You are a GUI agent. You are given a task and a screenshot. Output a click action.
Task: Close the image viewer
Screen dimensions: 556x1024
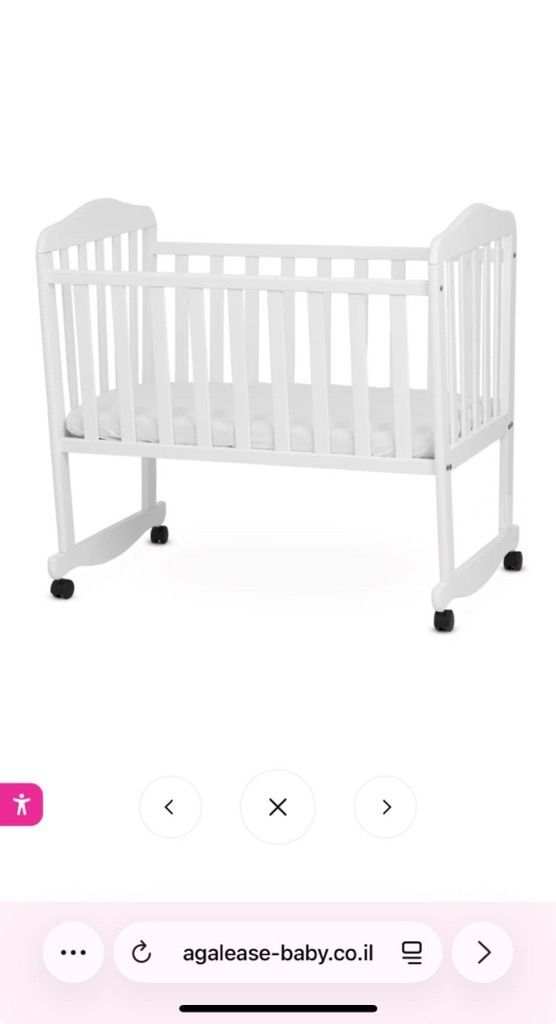[x=278, y=807]
